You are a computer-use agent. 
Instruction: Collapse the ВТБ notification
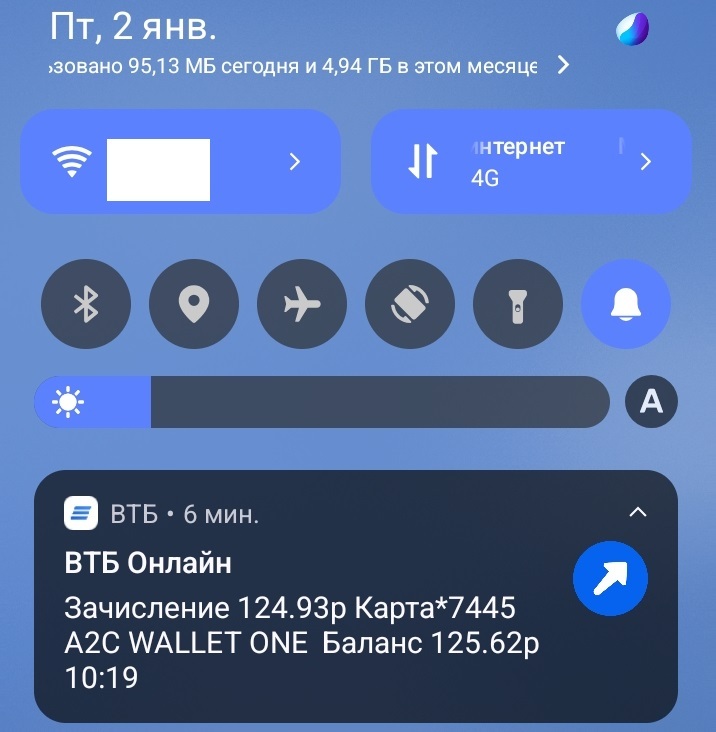click(637, 513)
